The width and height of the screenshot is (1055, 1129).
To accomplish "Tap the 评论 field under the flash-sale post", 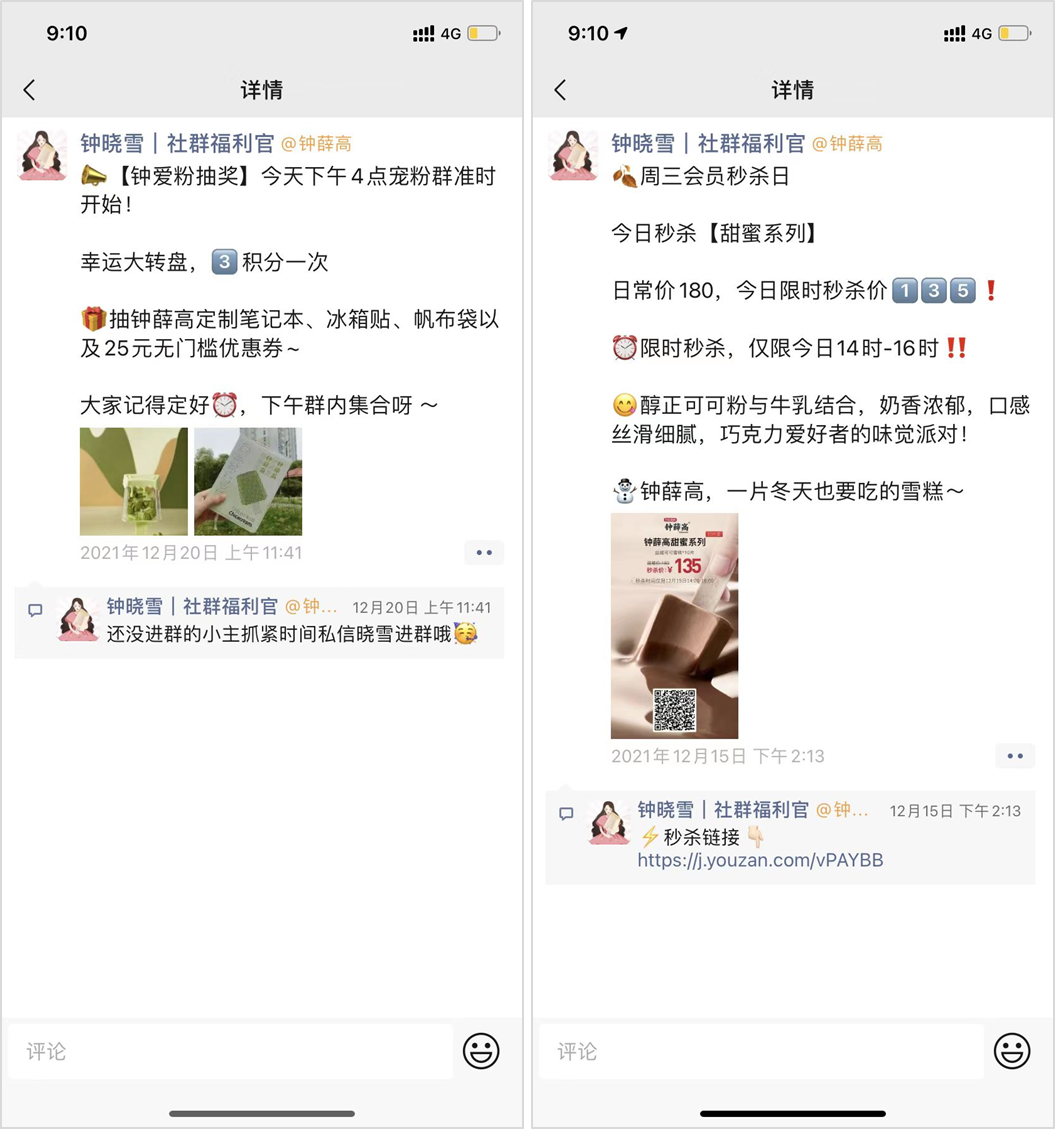I will click(760, 1051).
